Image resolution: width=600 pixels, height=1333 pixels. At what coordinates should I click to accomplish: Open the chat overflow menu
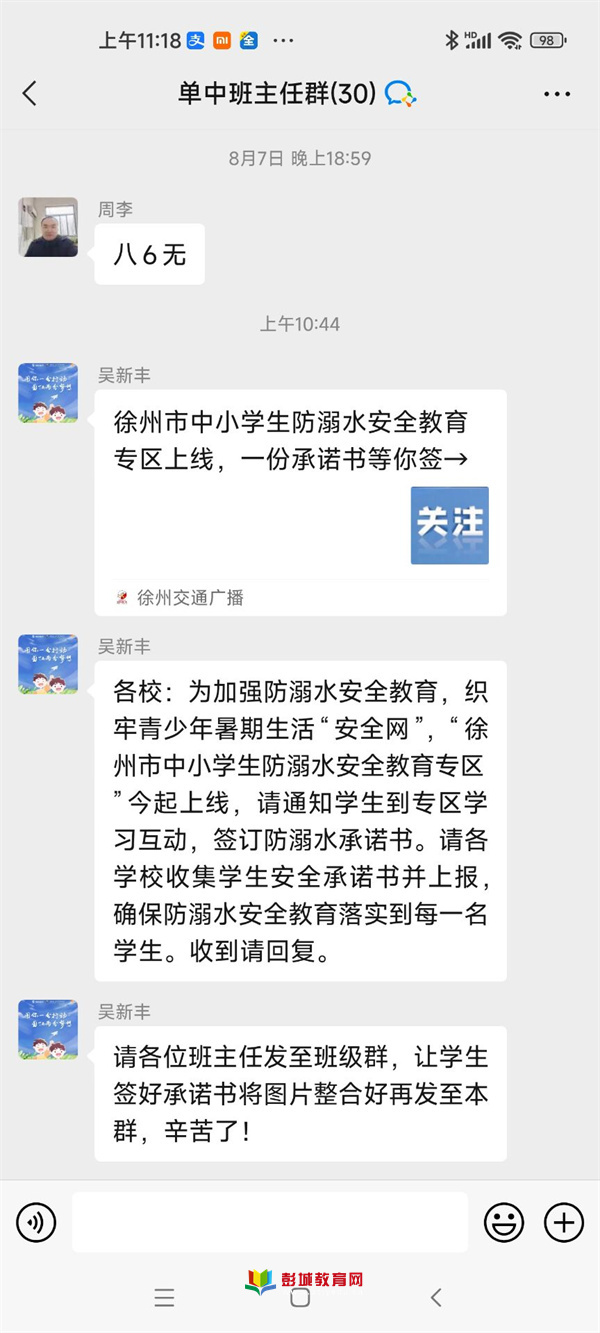[557, 94]
